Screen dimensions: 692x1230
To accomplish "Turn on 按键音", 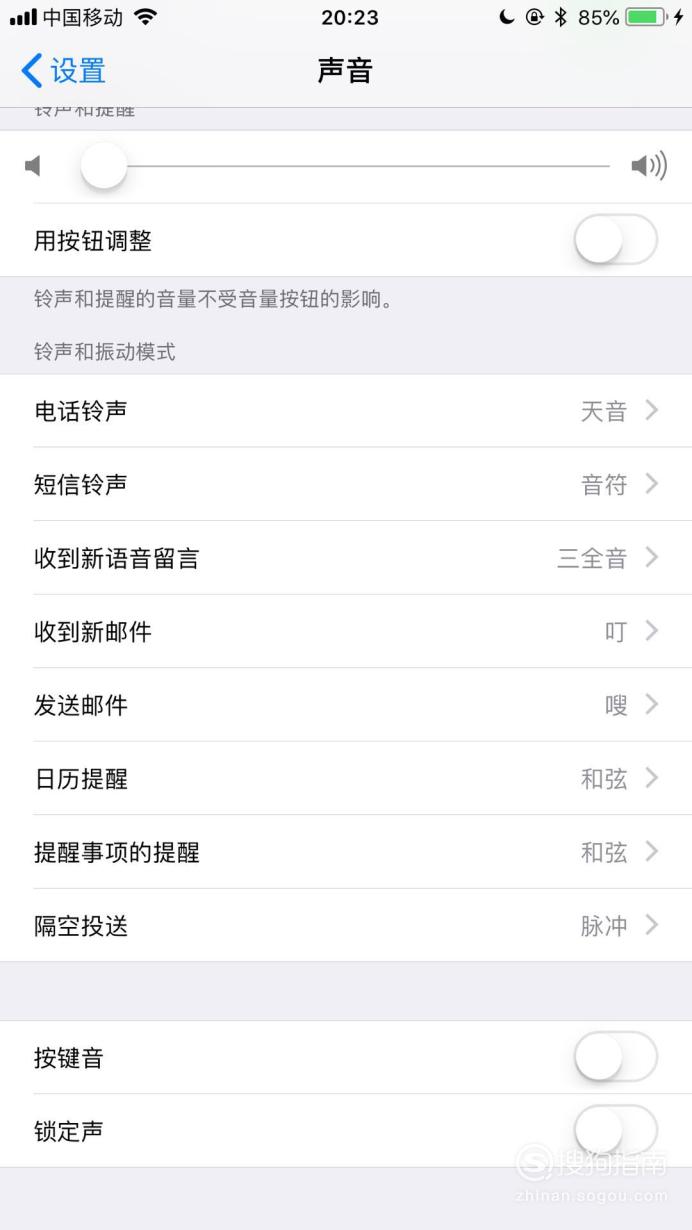I will coord(616,1057).
